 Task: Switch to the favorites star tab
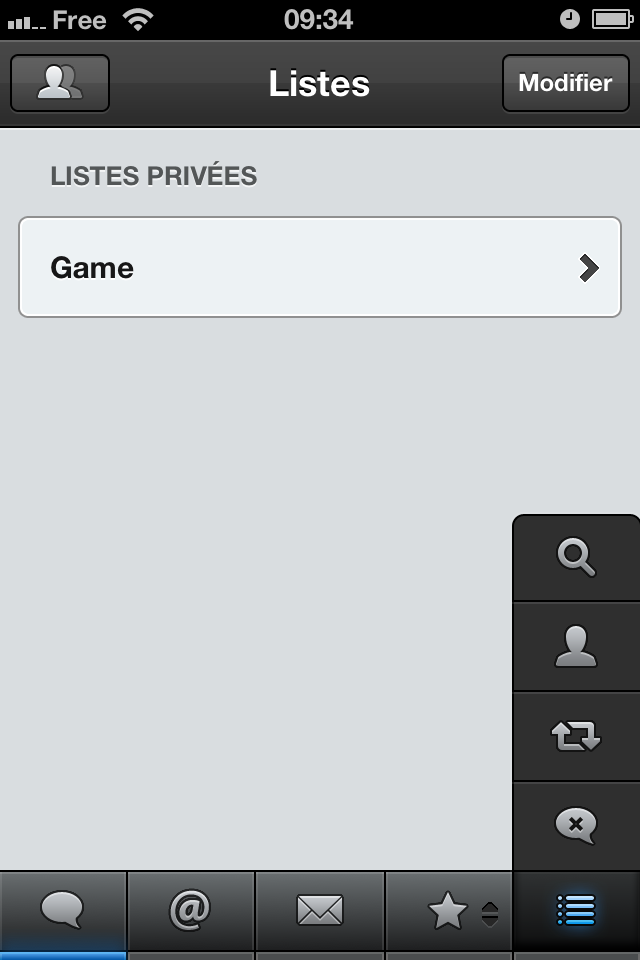coord(449,911)
